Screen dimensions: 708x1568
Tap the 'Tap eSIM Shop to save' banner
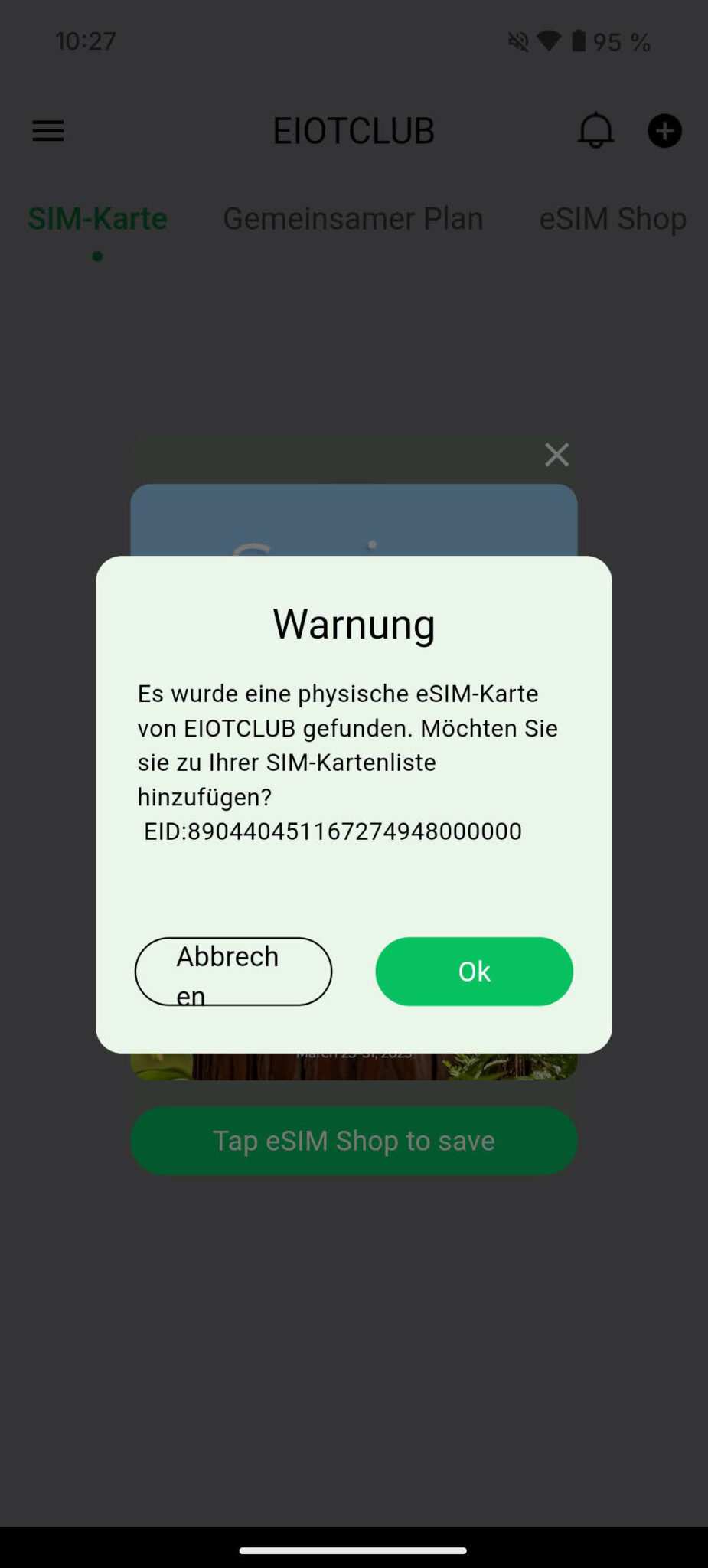pyautogui.click(x=353, y=1140)
